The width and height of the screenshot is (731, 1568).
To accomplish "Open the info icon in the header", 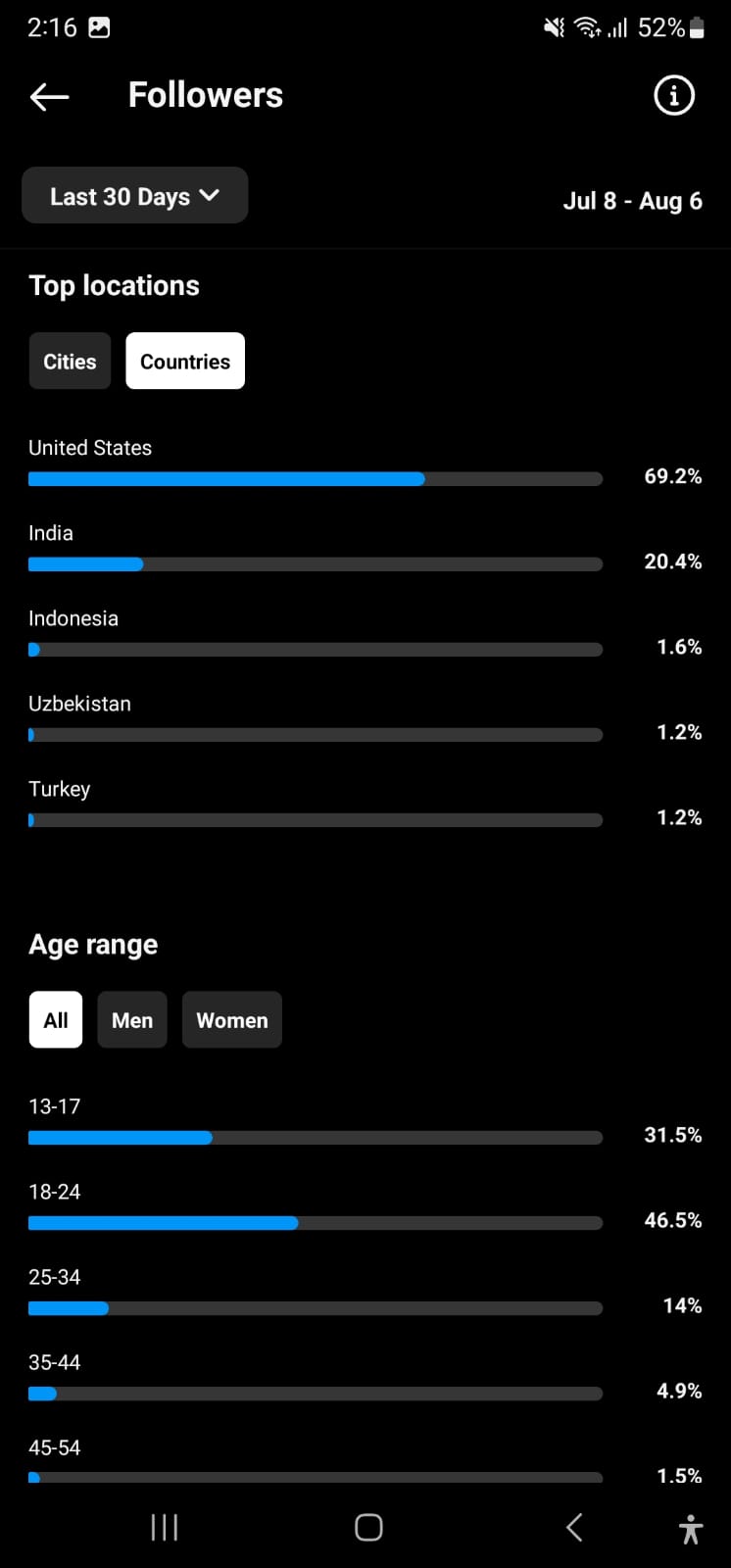I will click(x=674, y=96).
